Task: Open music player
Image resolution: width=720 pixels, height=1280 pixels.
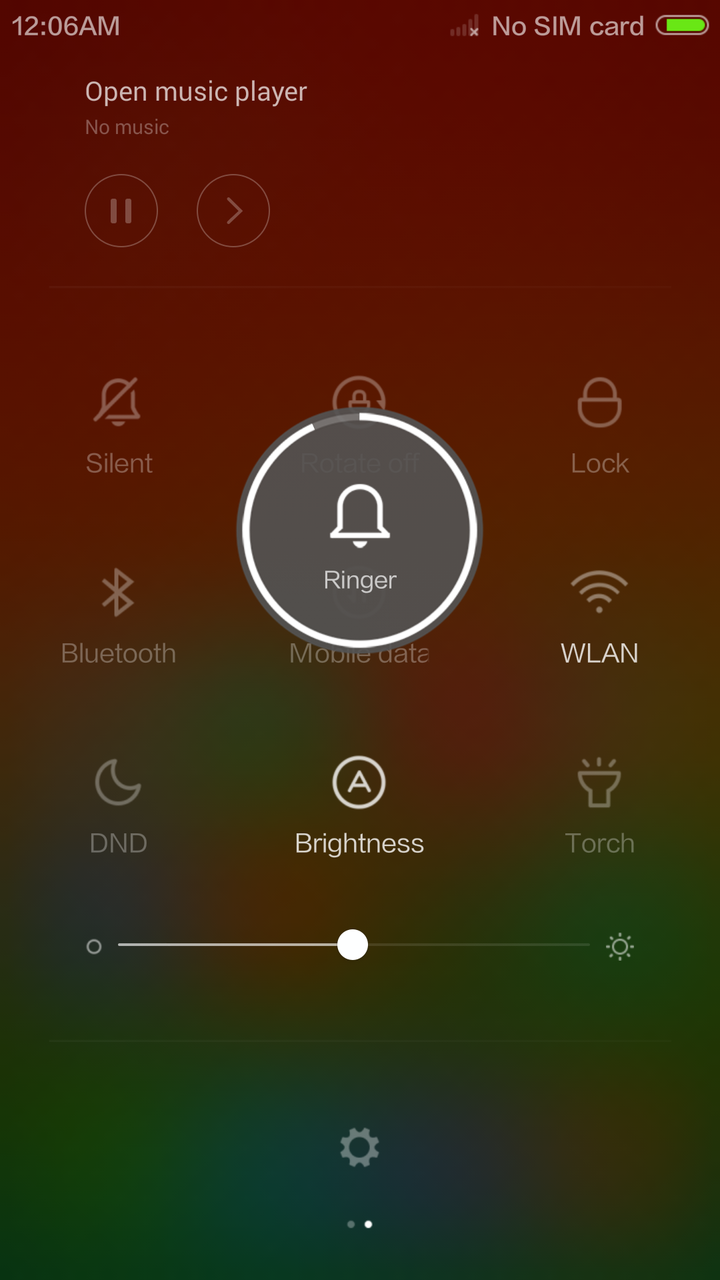Action: [196, 92]
